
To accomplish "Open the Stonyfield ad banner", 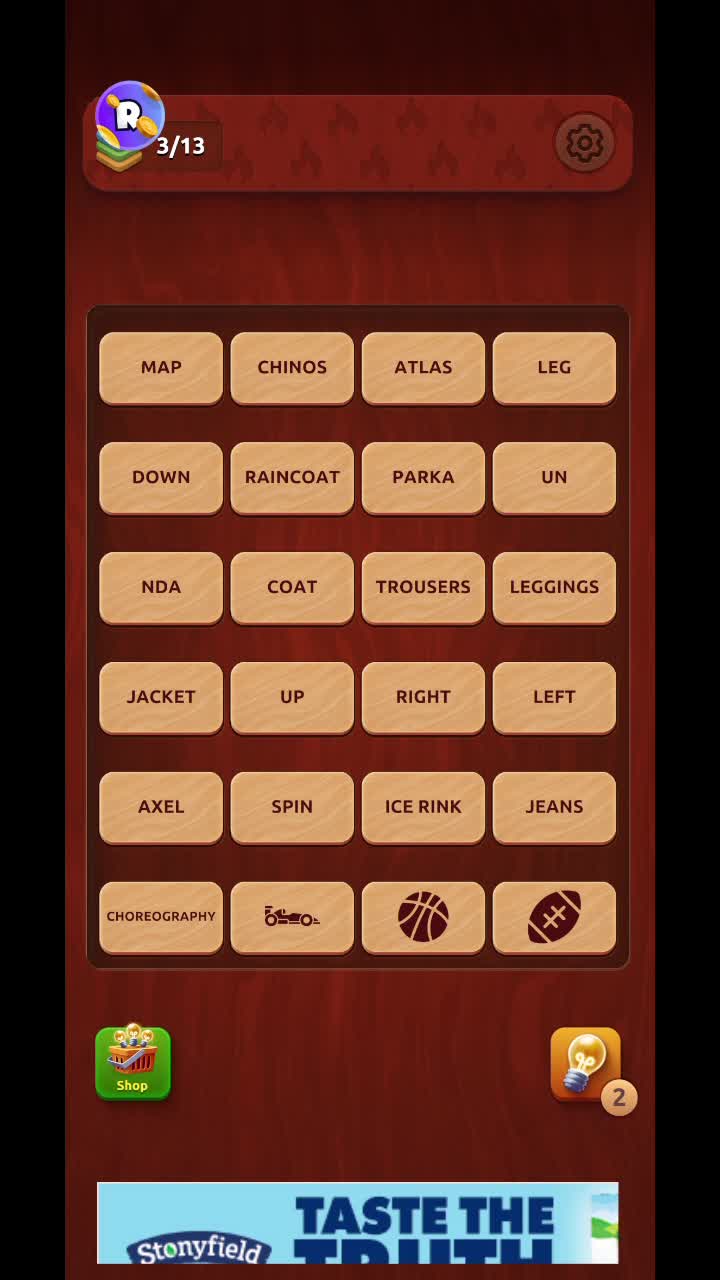I will [357, 1223].
